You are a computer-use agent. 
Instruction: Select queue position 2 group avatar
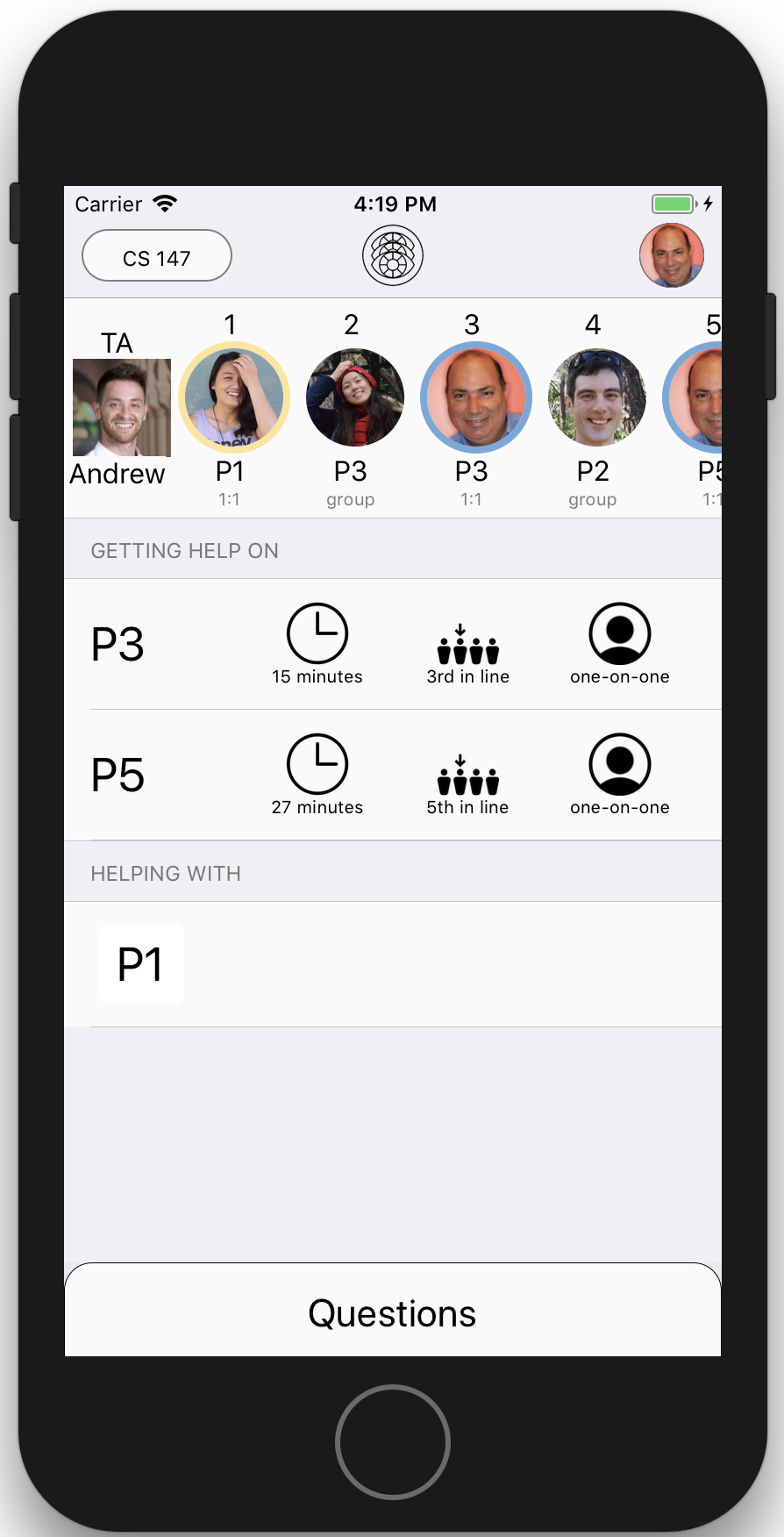pos(354,397)
